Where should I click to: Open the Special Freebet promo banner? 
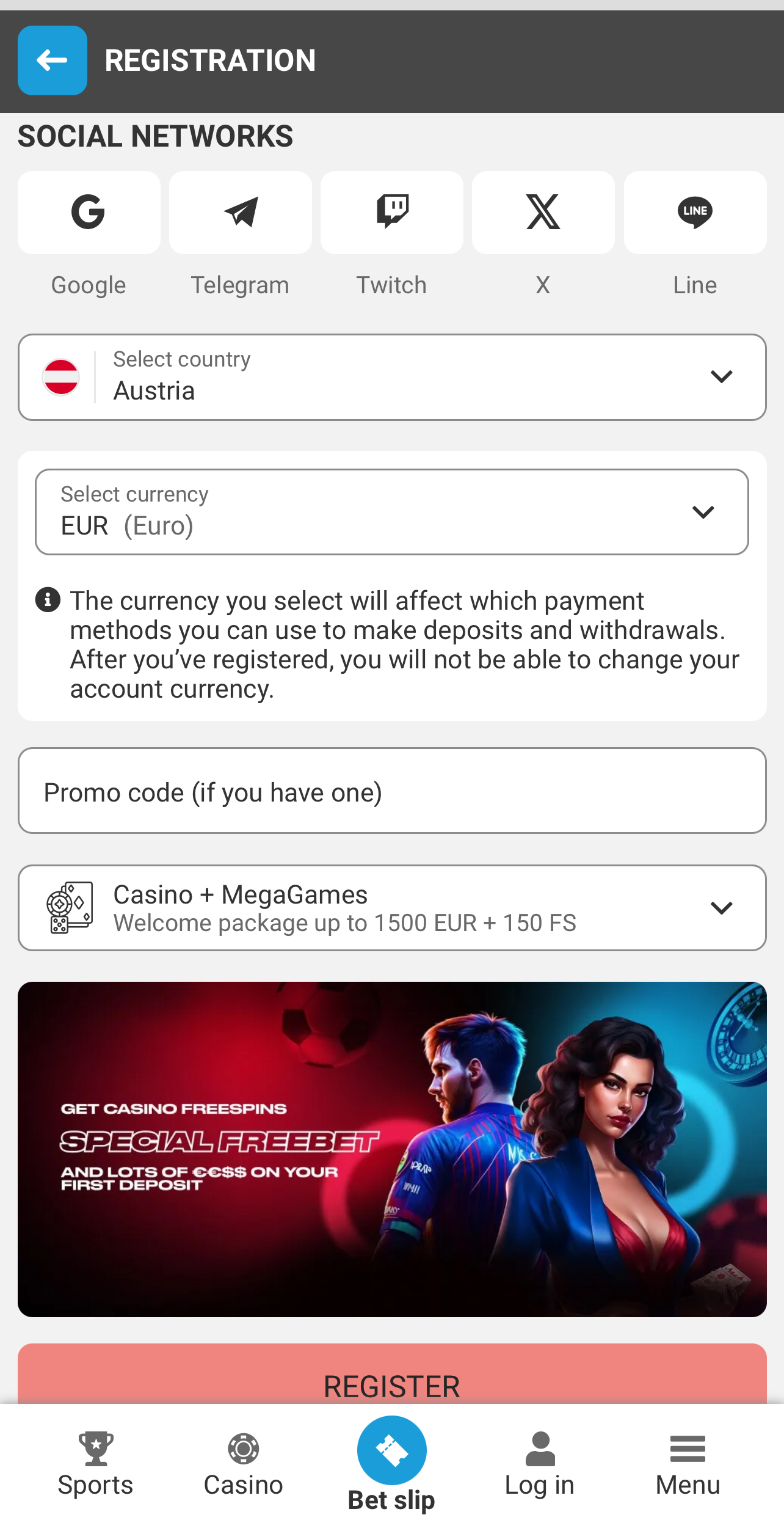(392, 1149)
